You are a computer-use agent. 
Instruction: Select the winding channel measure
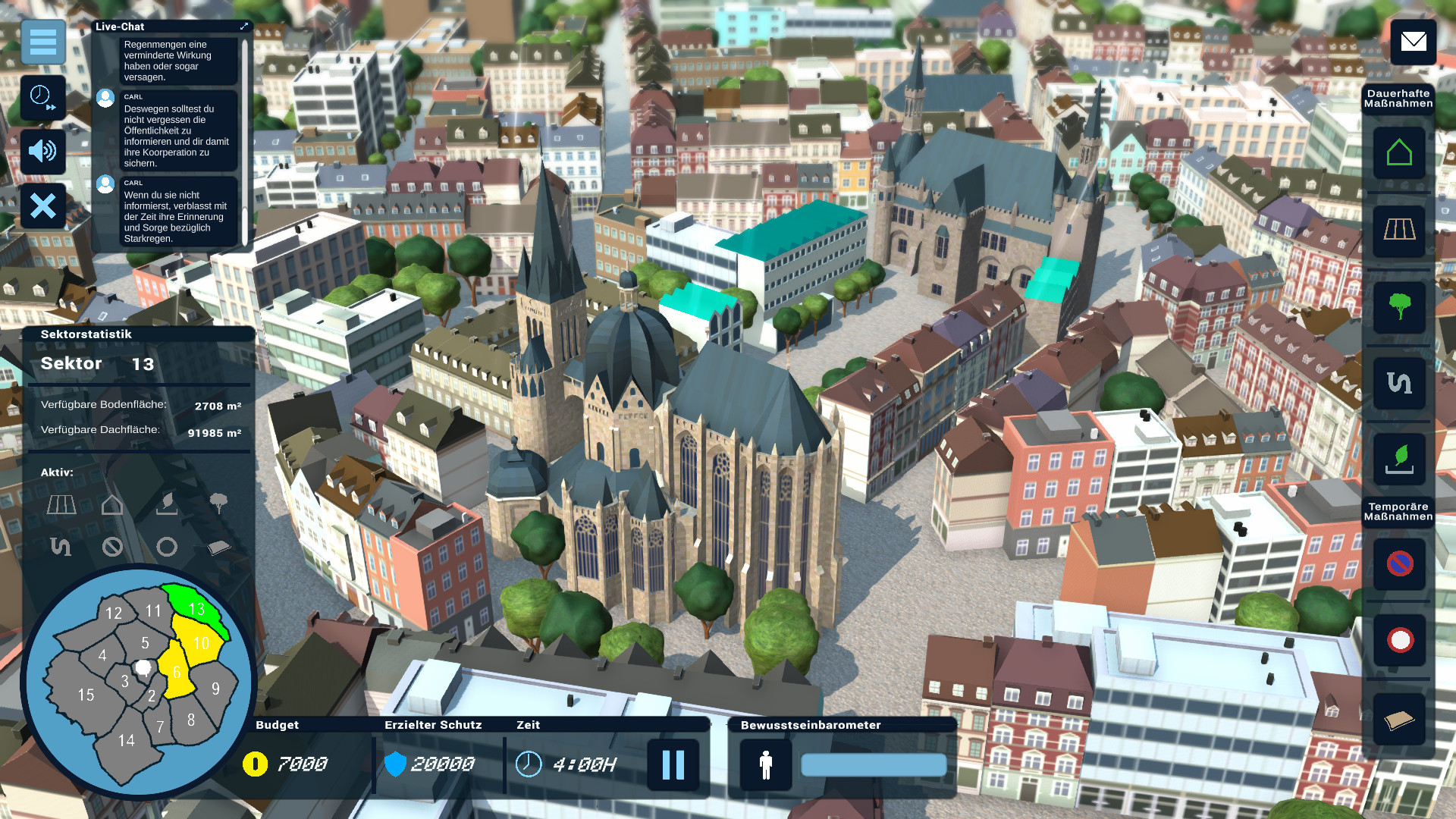coord(1399,382)
